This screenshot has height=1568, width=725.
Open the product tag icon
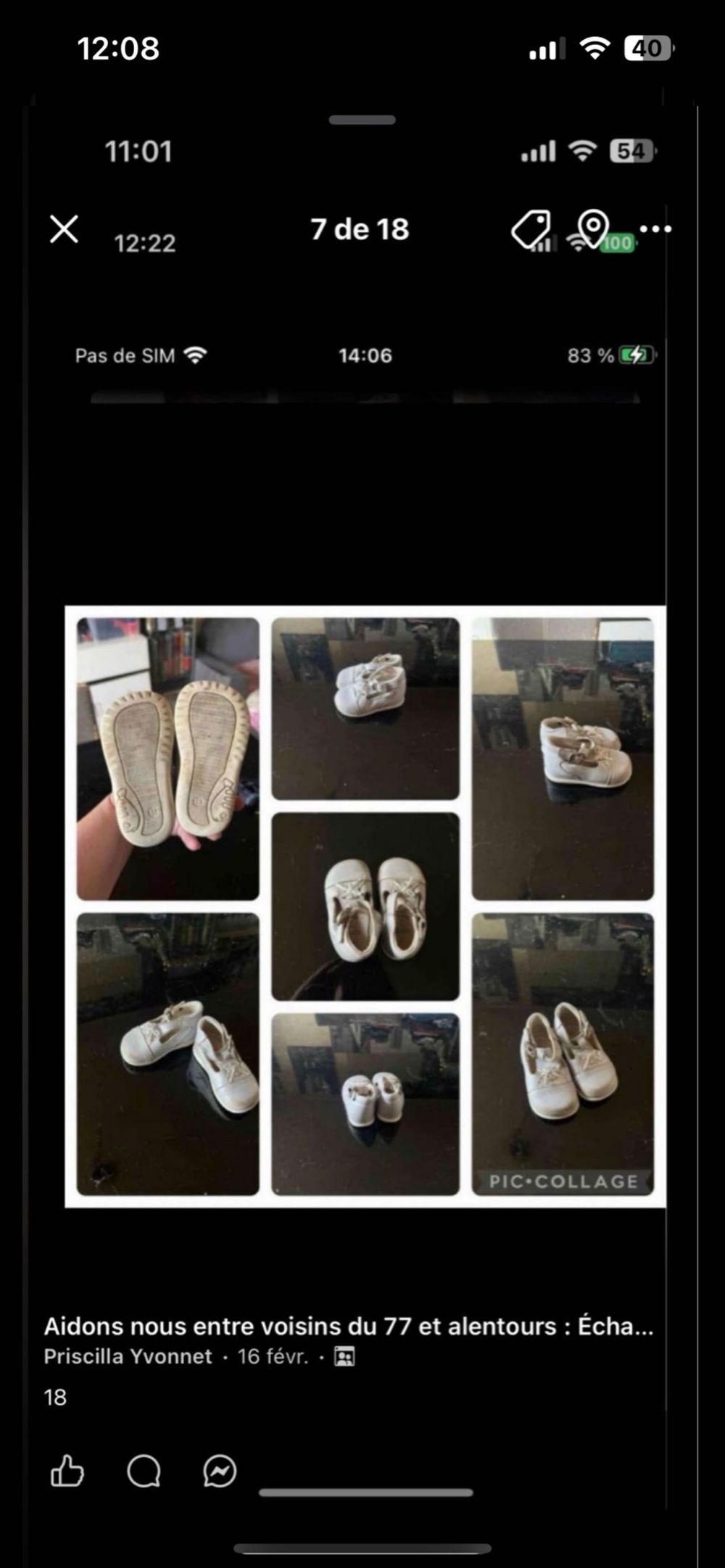[x=531, y=230]
